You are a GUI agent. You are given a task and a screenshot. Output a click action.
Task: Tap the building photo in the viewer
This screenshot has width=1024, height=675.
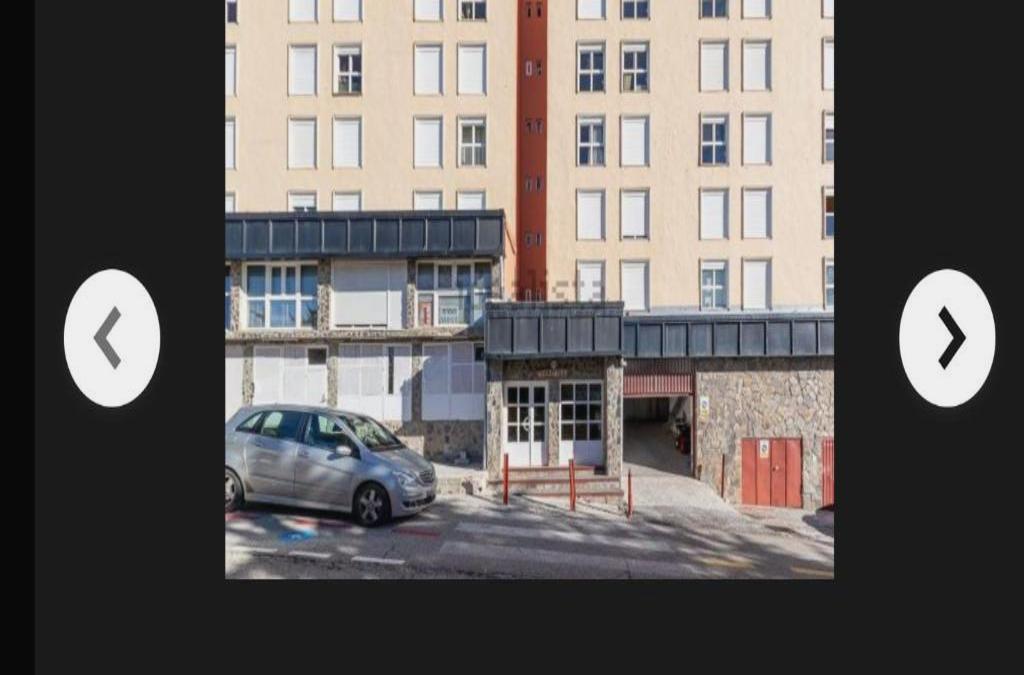point(529,289)
